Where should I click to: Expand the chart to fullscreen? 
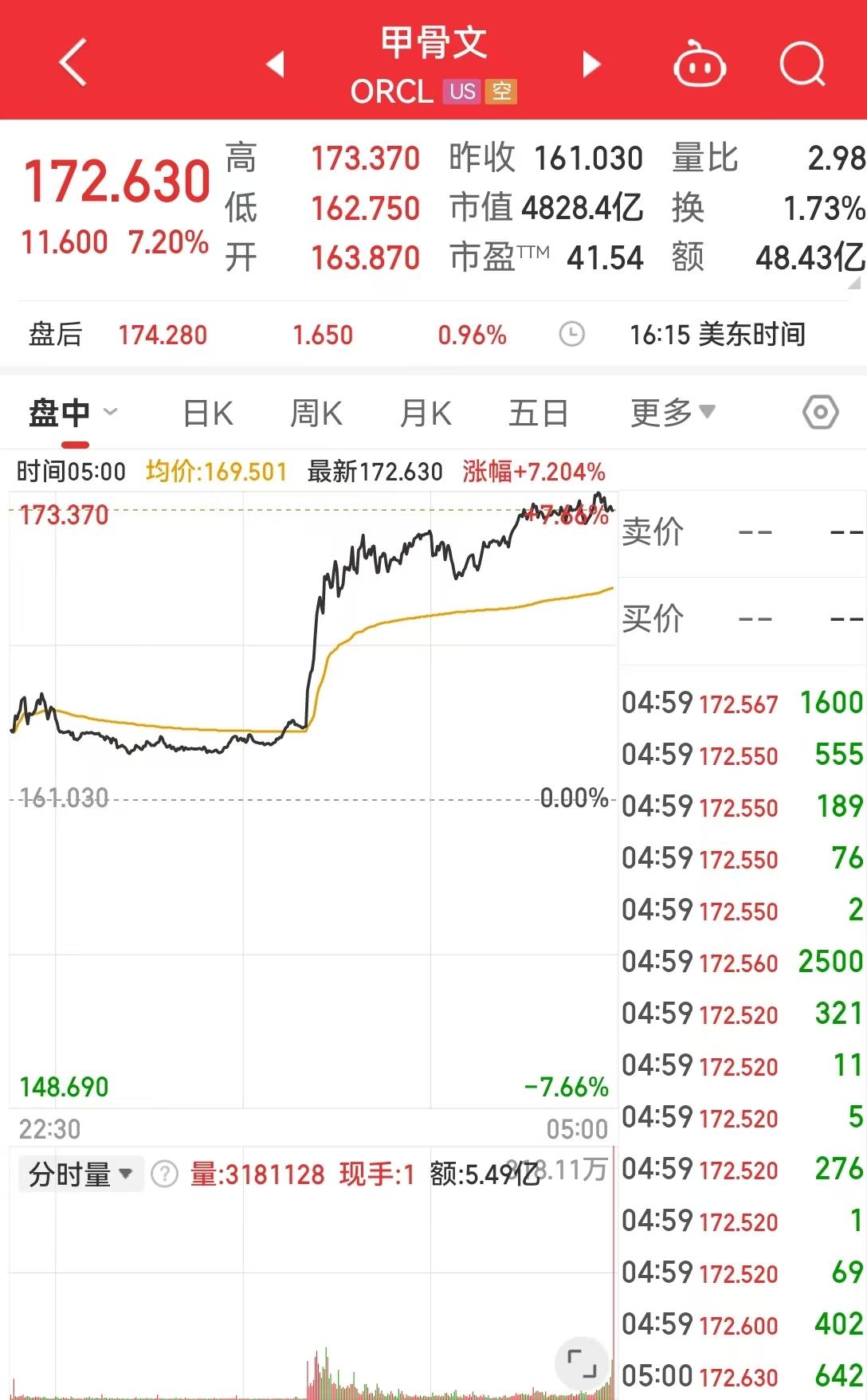tap(581, 1363)
